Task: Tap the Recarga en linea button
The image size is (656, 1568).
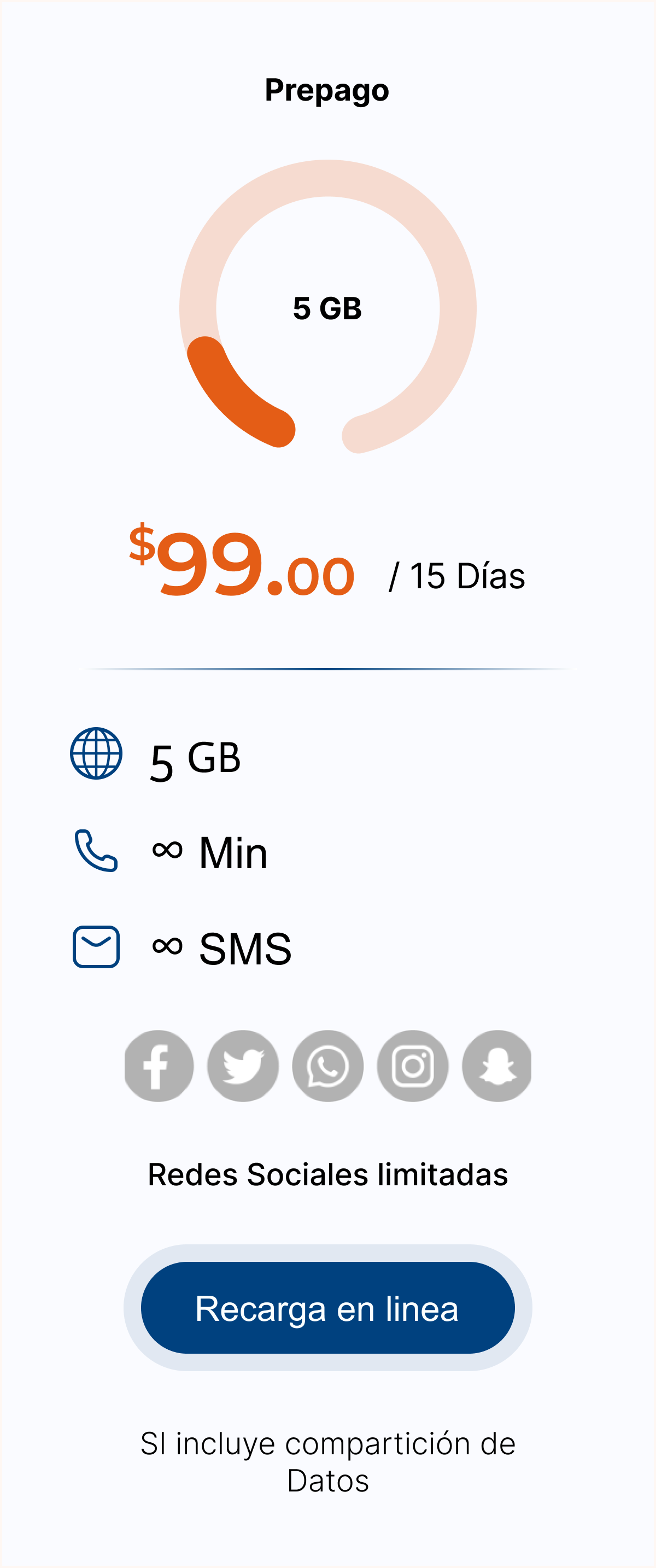Action: [327, 1308]
